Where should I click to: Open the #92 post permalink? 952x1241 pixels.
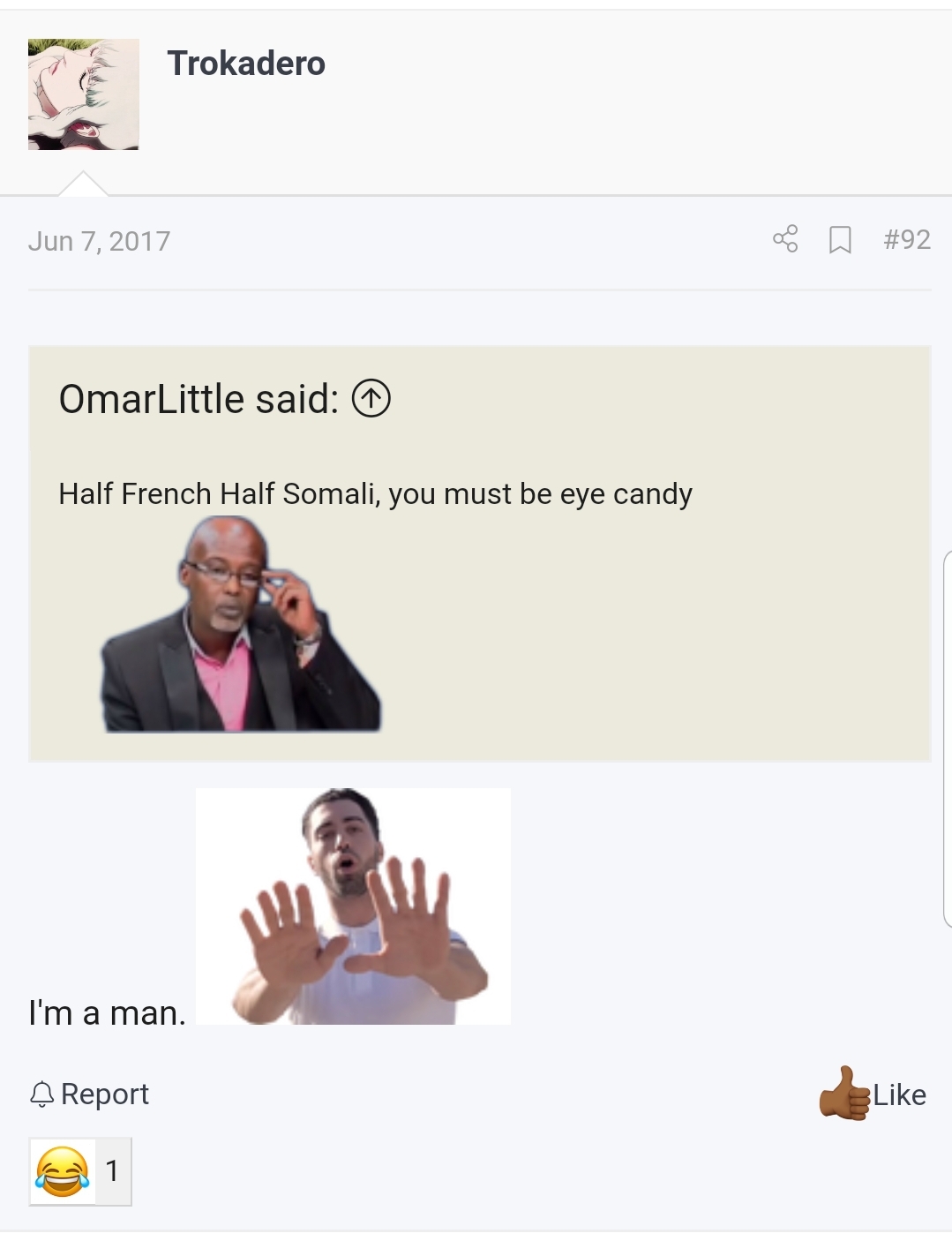(x=906, y=239)
